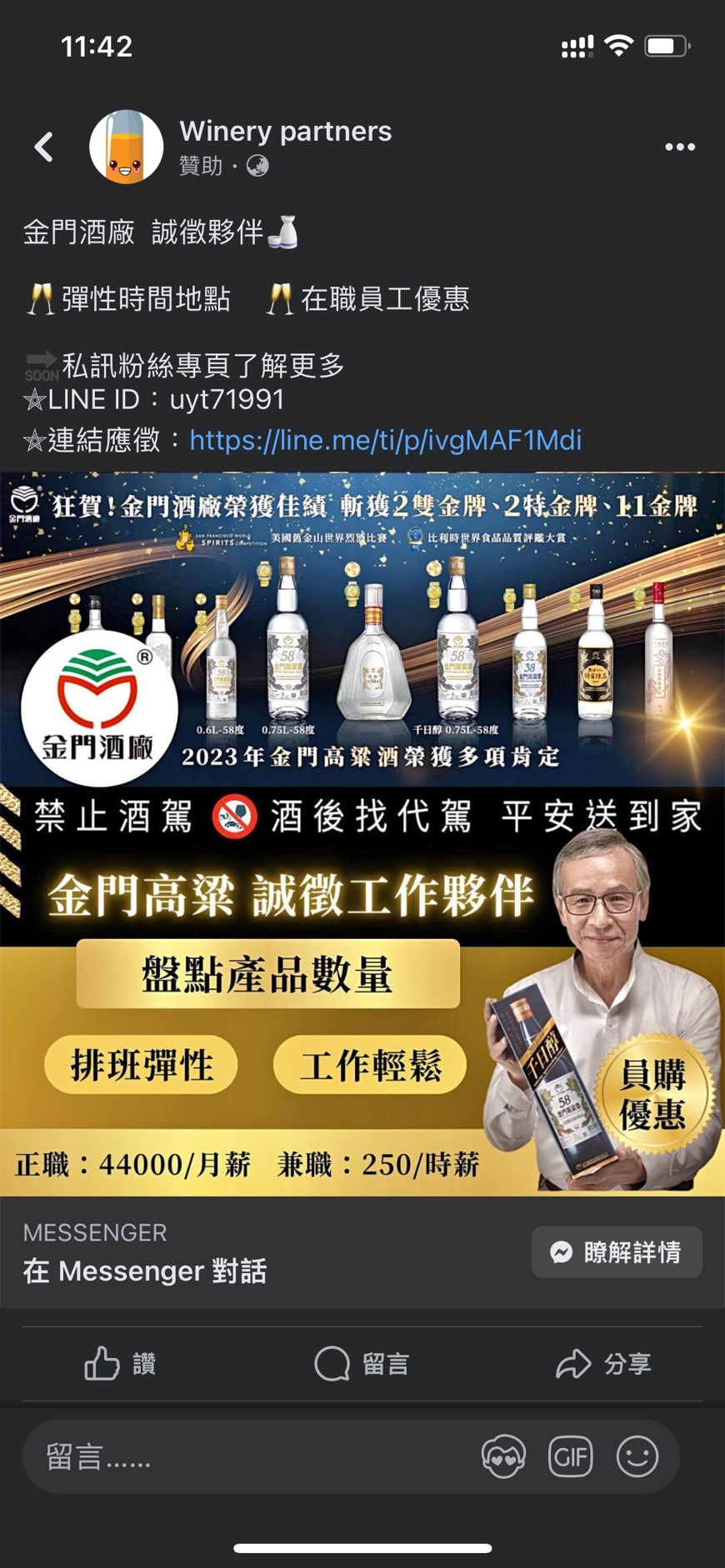Viewport: 725px width, 1568px height.
Task: Like this post with the 讚 button
Action: coord(120,1364)
